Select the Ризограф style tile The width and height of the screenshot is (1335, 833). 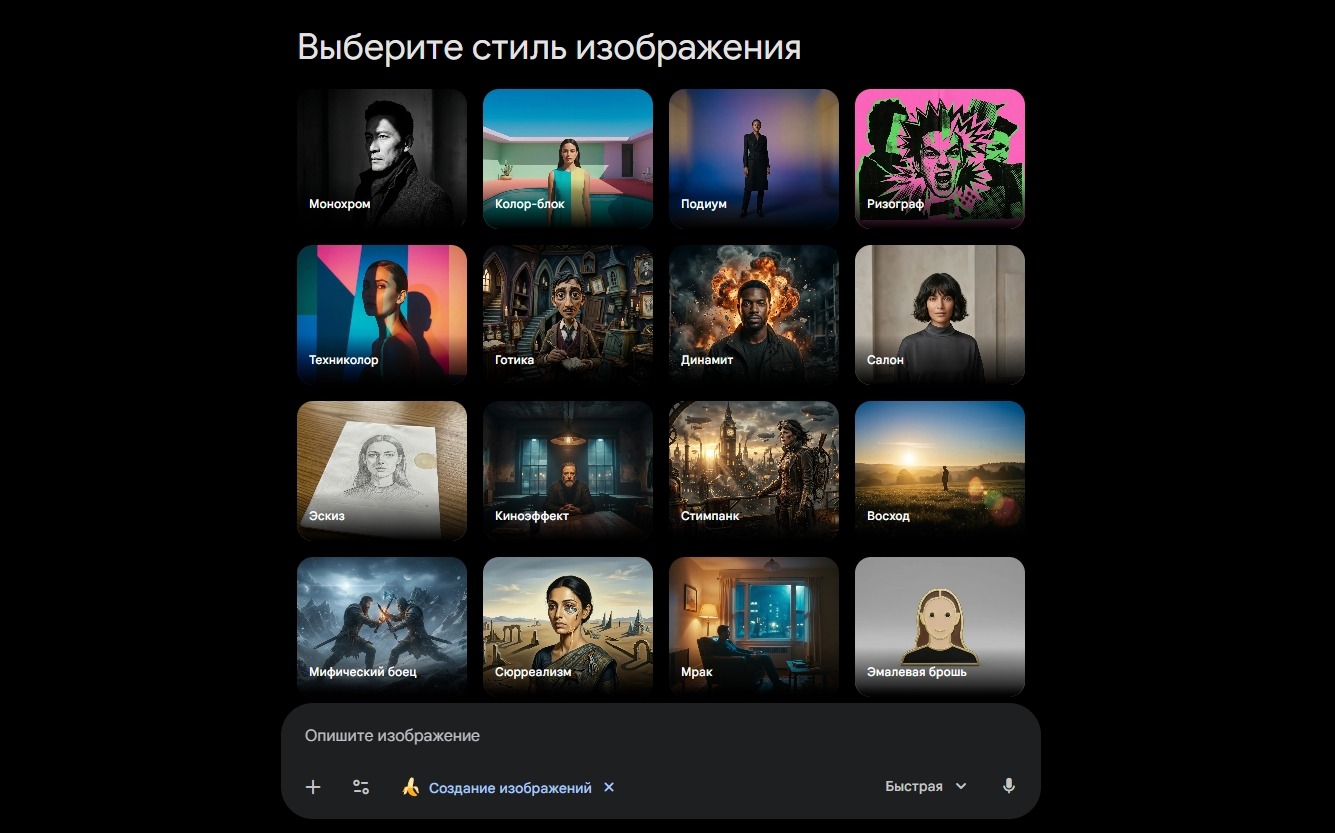[x=939, y=158]
